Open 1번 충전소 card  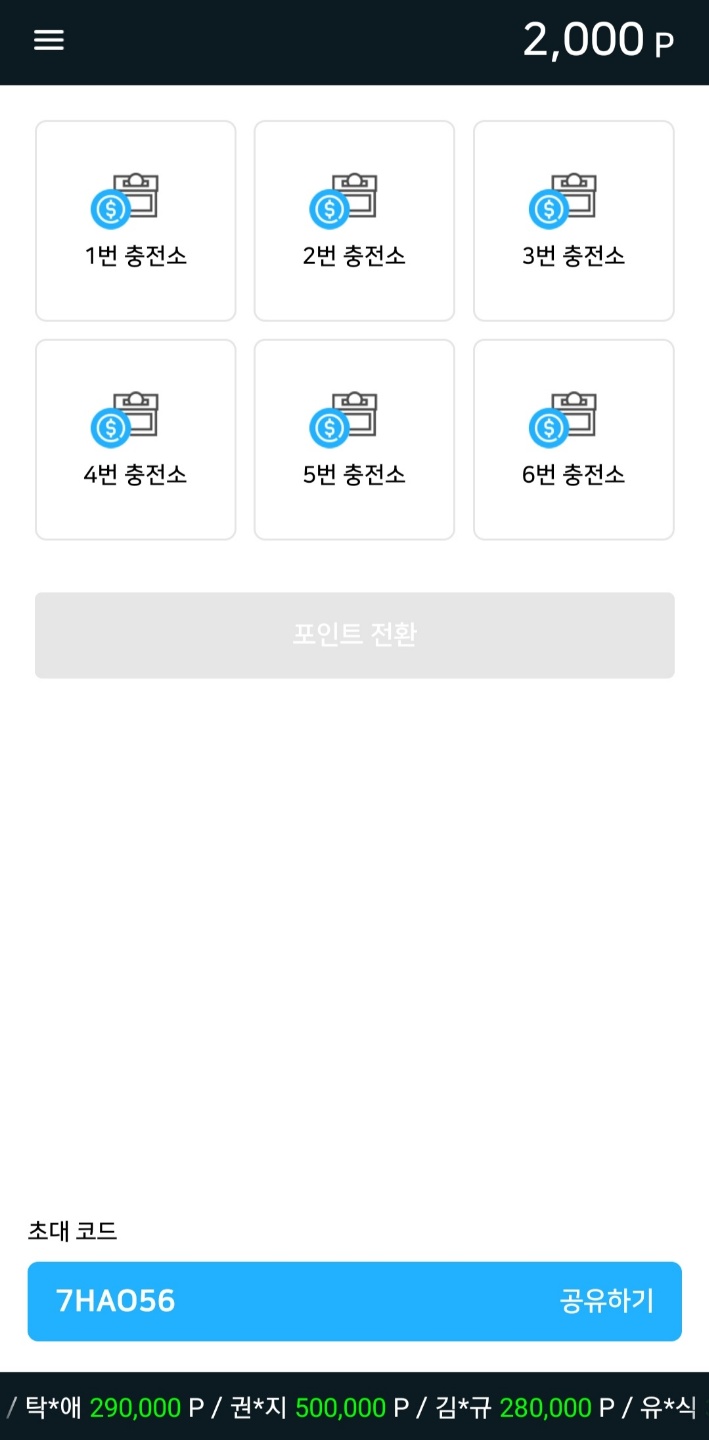tap(136, 221)
